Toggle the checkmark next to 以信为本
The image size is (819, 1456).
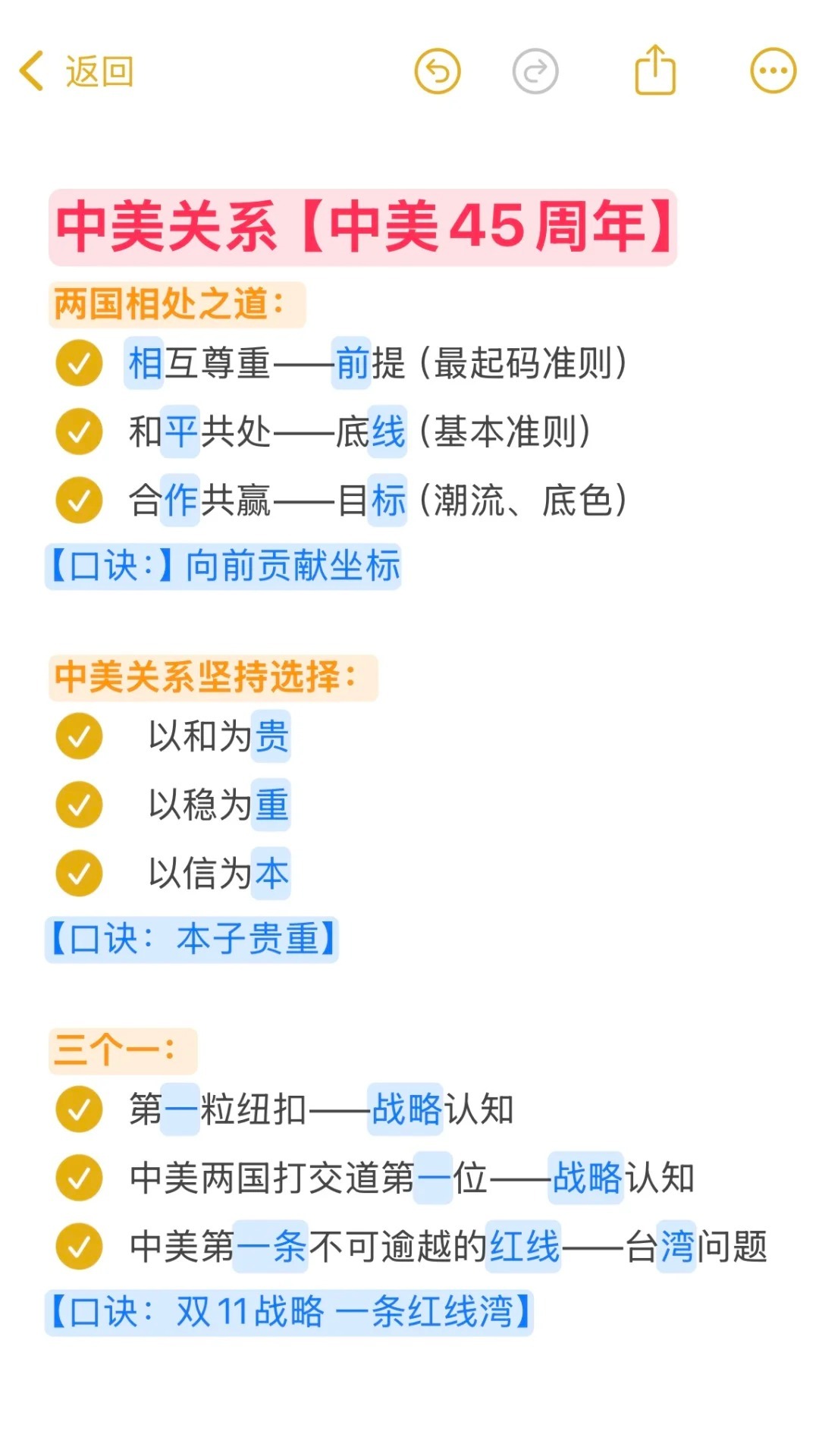78,872
